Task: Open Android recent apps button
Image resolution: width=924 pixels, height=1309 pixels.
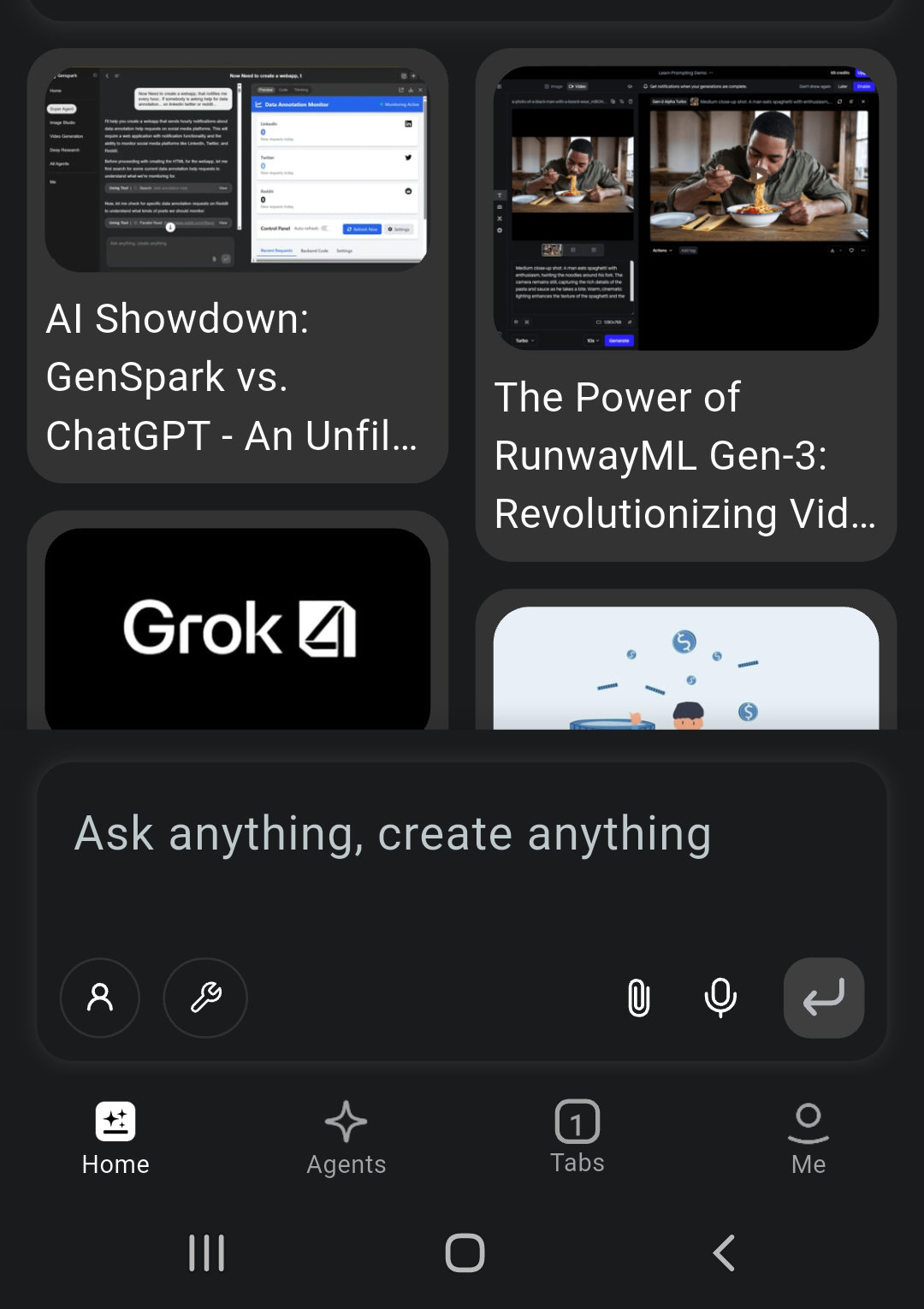Action: click(205, 1252)
